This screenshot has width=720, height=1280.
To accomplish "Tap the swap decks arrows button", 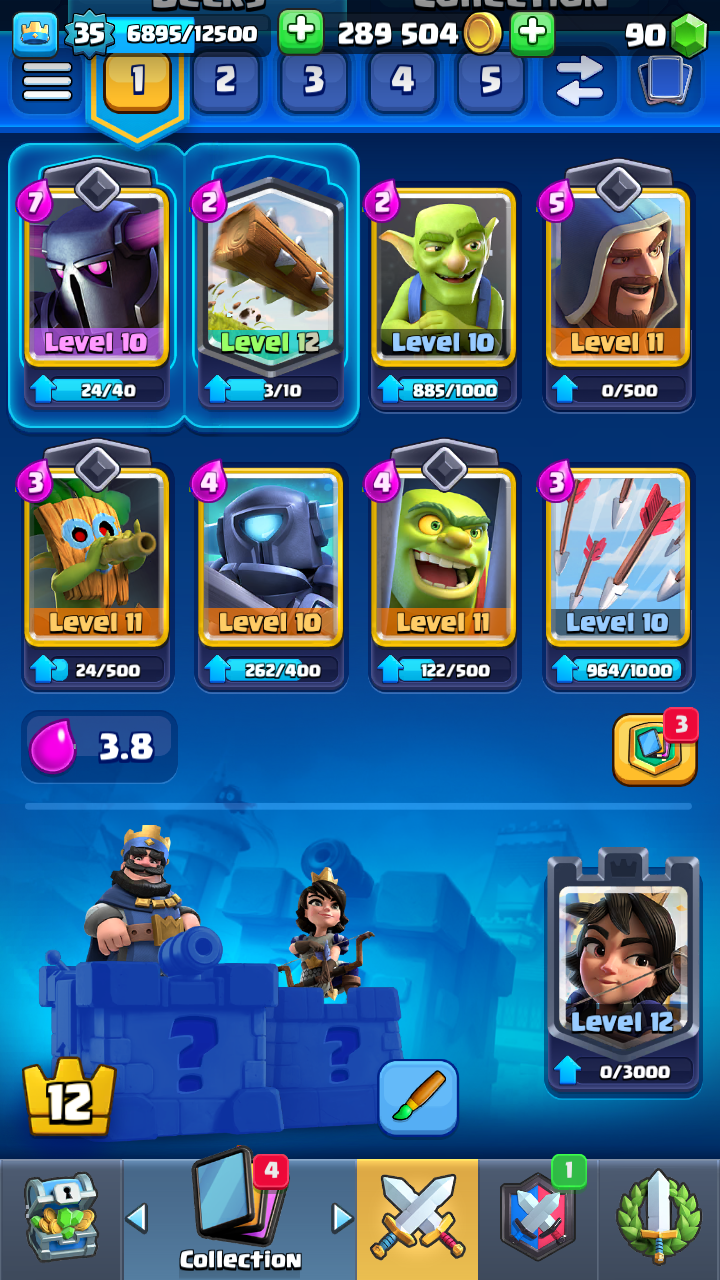I will tap(580, 80).
